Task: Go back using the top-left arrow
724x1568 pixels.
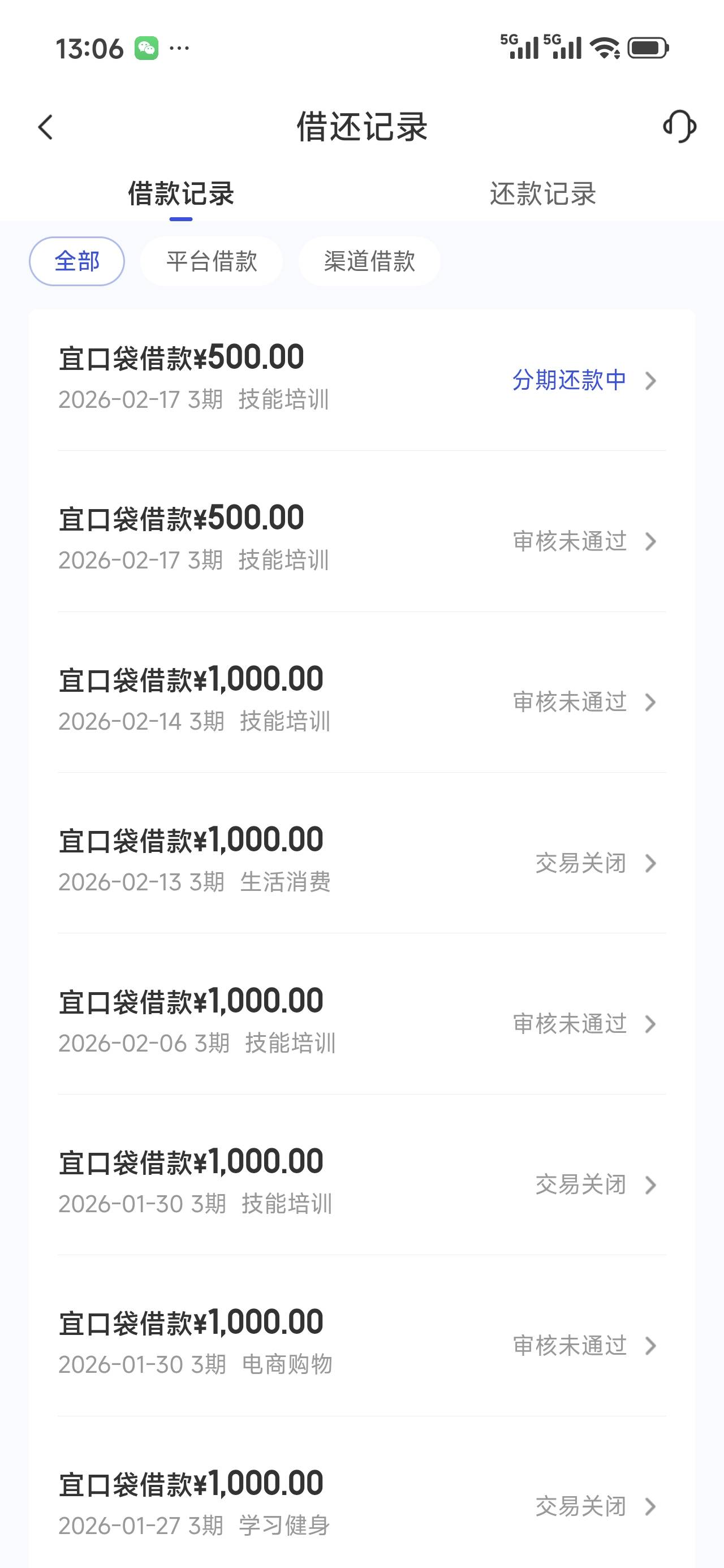Action: coord(46,127)
